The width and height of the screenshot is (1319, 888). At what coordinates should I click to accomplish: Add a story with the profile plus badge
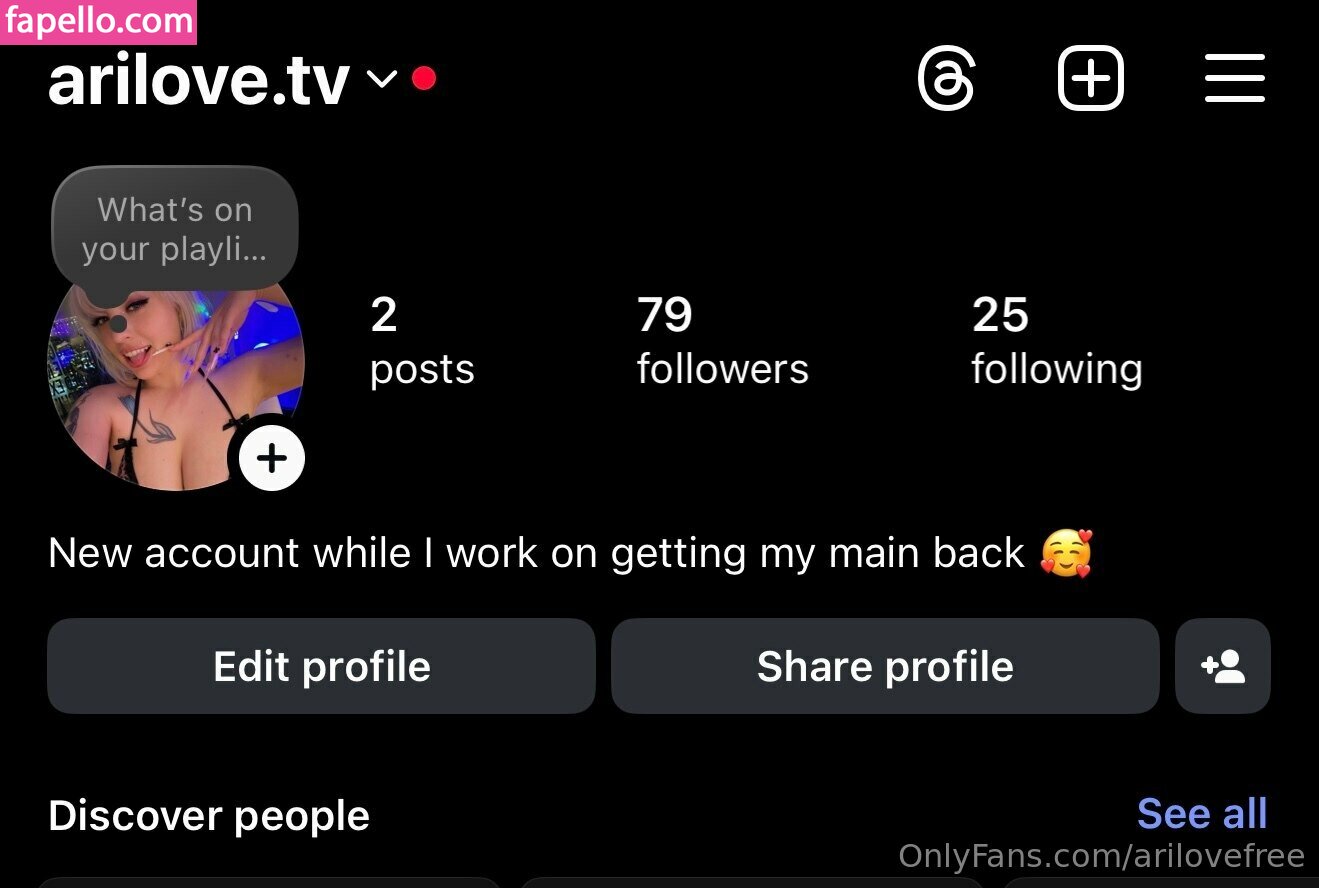click(271, 459)
